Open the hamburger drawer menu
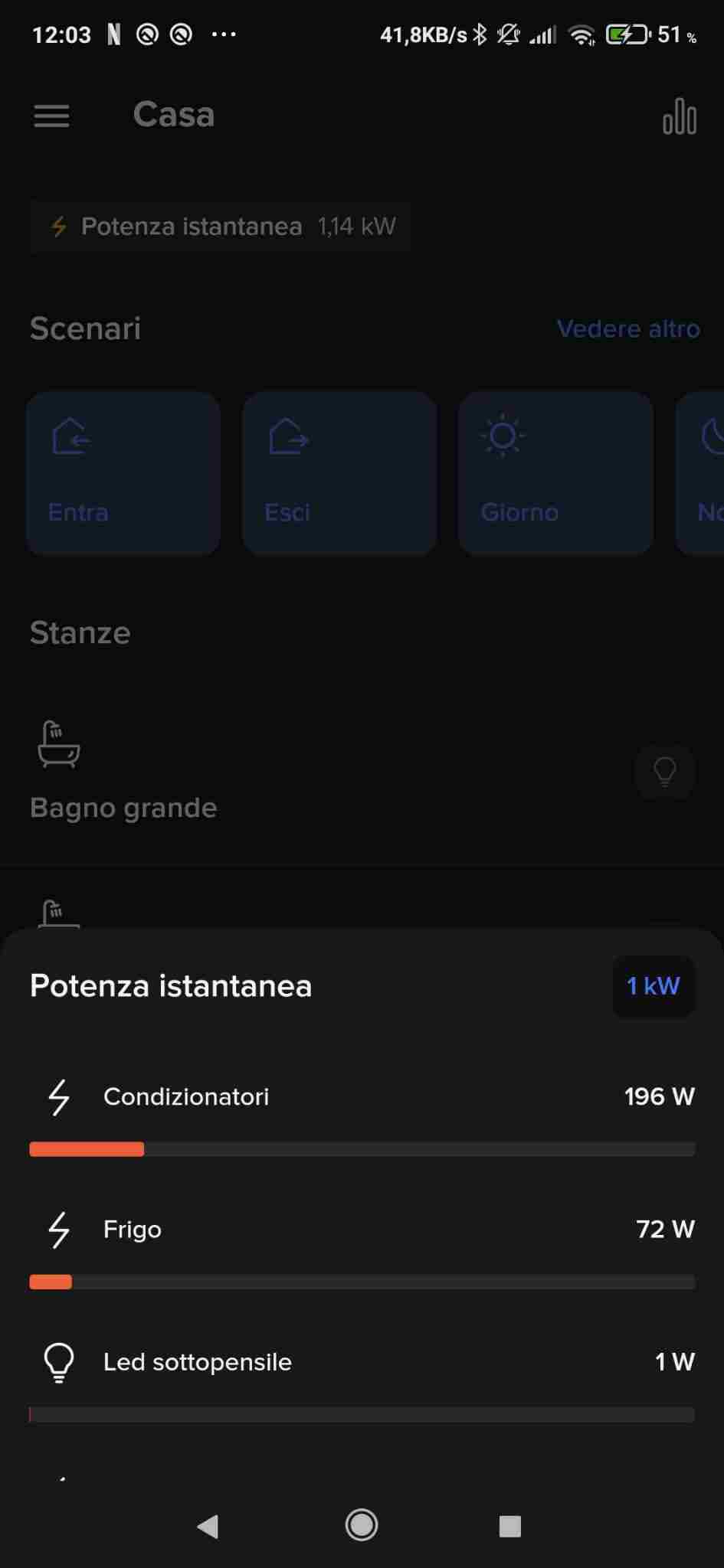724x1568 pixels. (x=51, y=116)
